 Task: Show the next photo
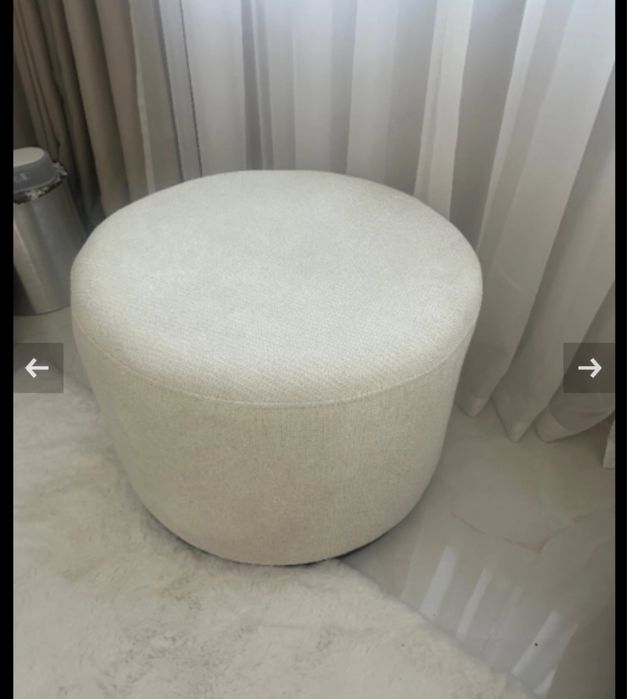tap(589, 368)
